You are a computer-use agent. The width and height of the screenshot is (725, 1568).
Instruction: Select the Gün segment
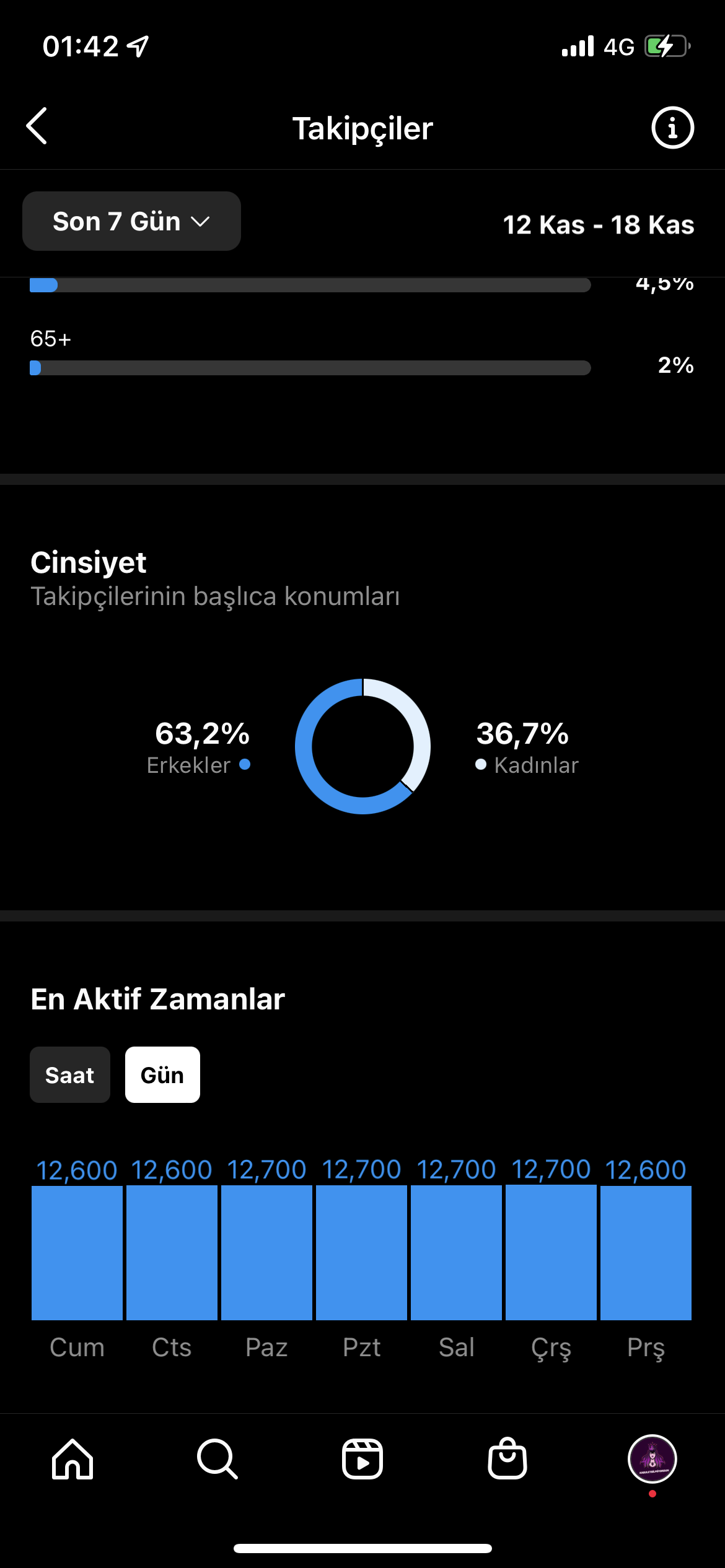pyautogui.click(x=162, y=1075)
